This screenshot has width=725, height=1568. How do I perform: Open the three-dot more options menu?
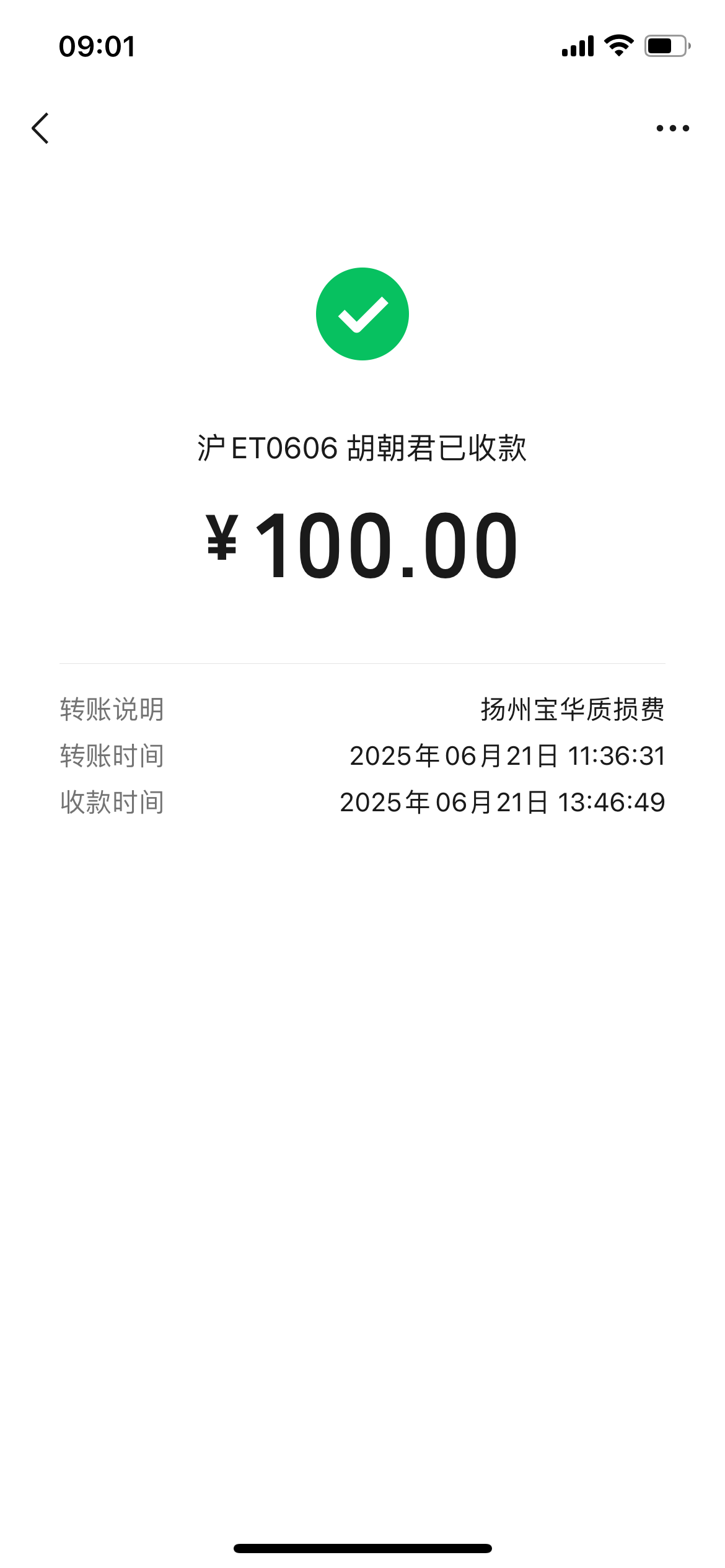pos(672,128)
